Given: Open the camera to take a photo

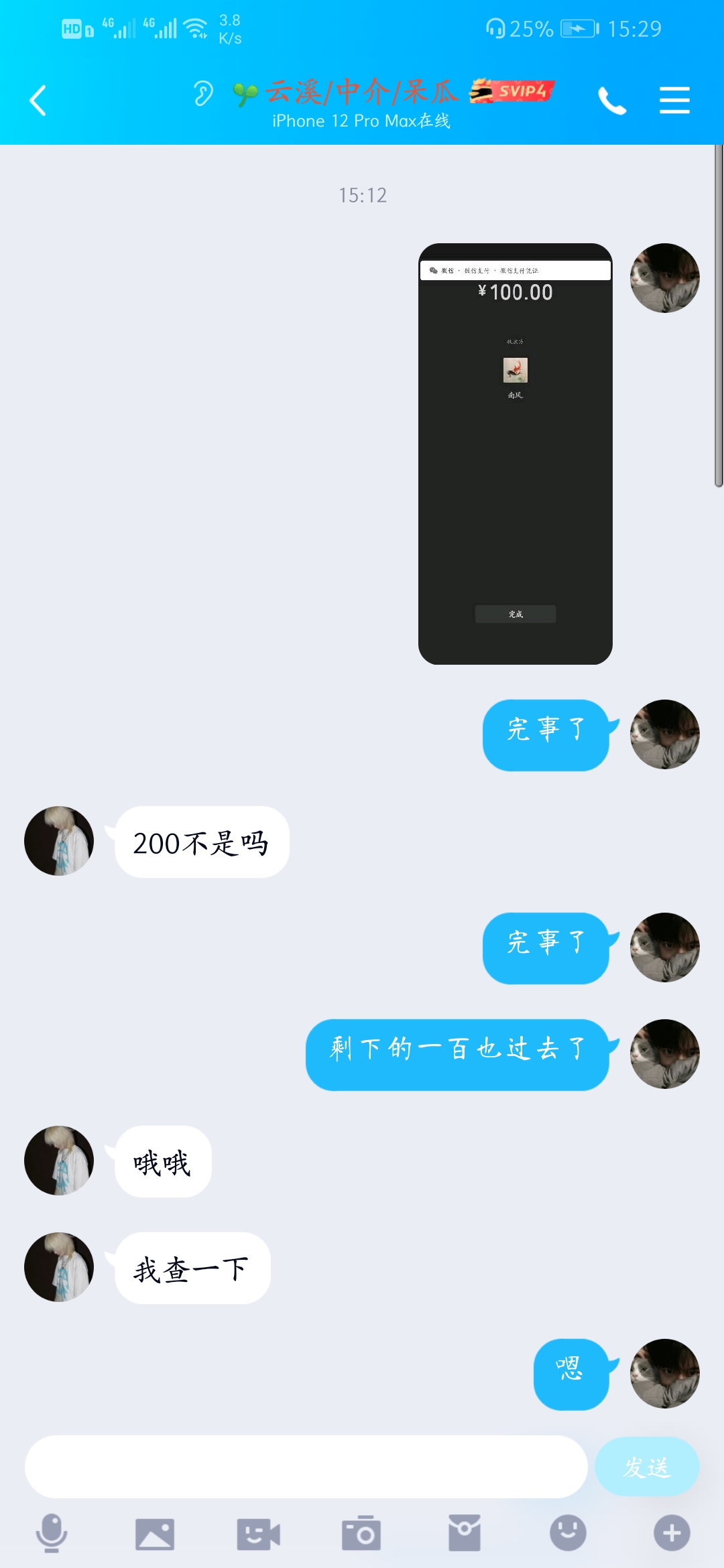Looking at the screenshot, I should point(361,1533).
